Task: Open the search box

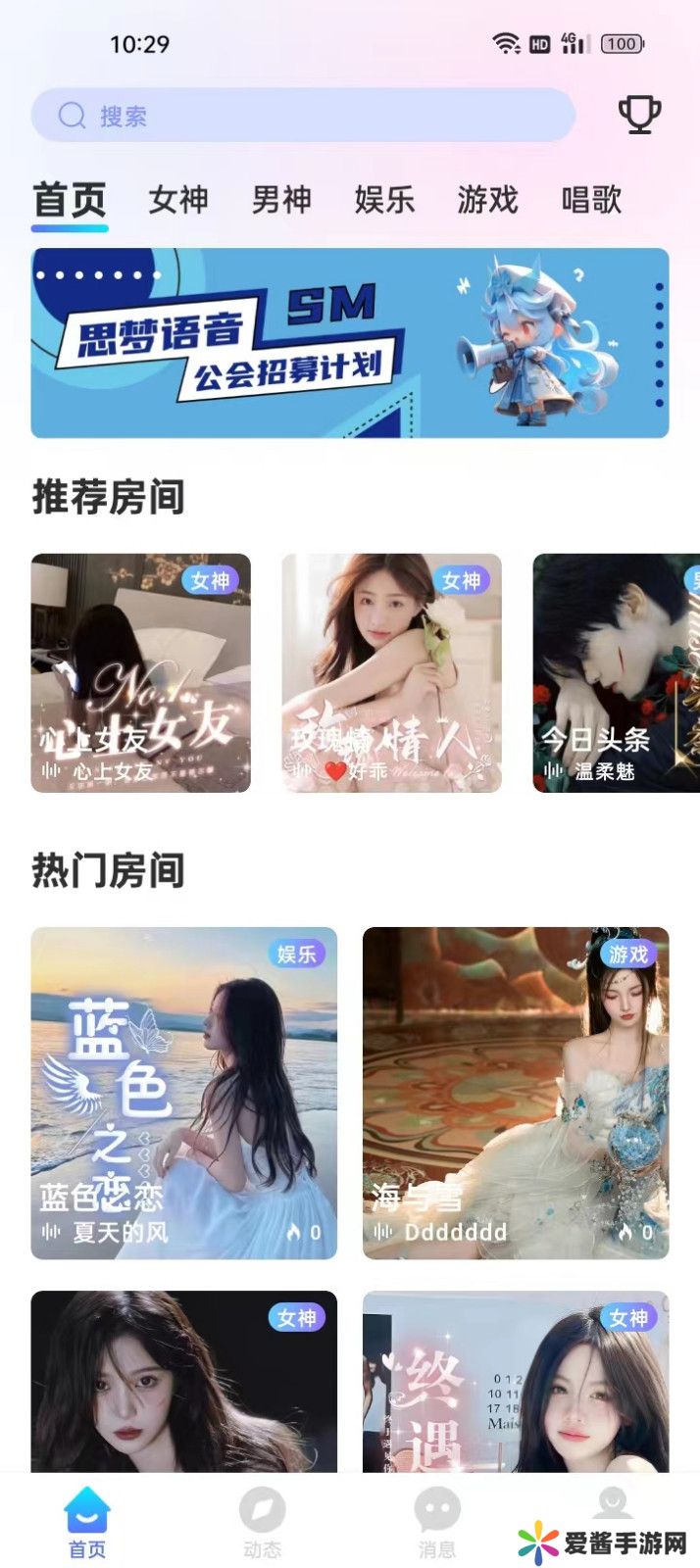Action: pyautogui.click(x=302, y=116)
